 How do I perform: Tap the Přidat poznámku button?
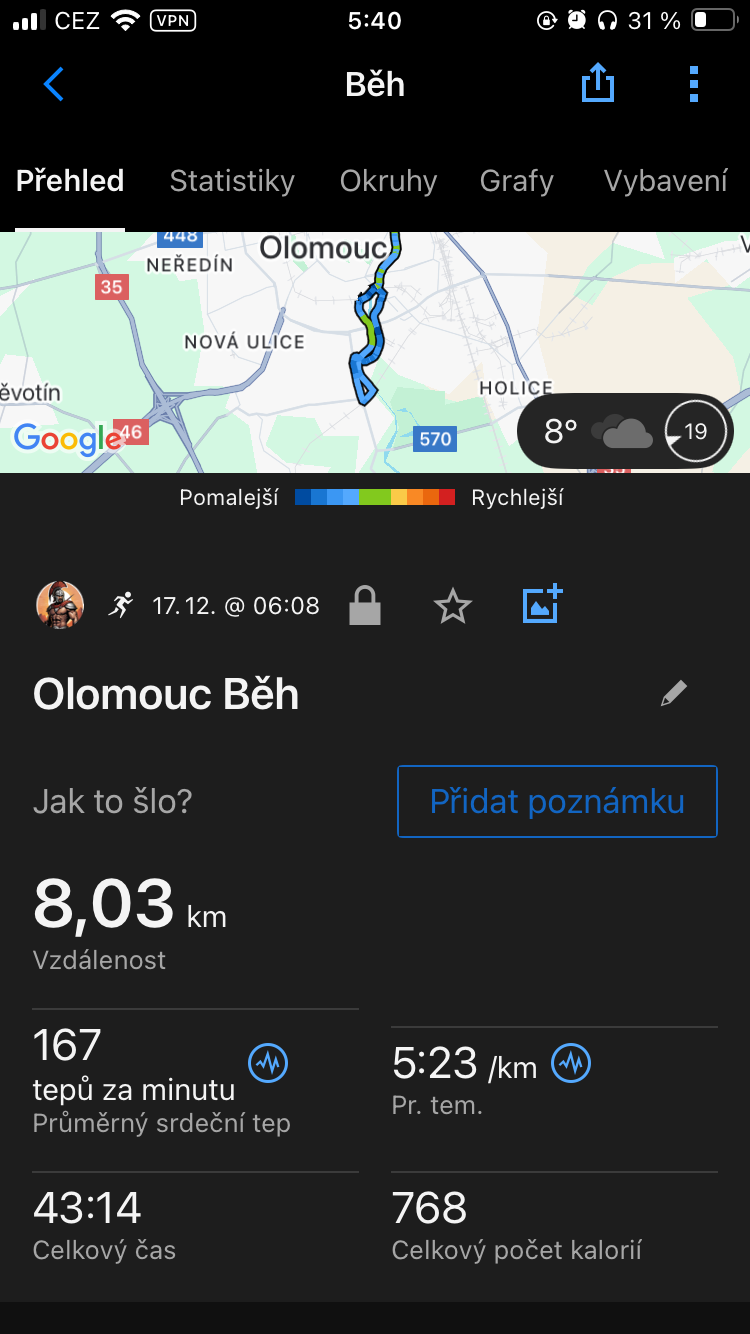557,801
